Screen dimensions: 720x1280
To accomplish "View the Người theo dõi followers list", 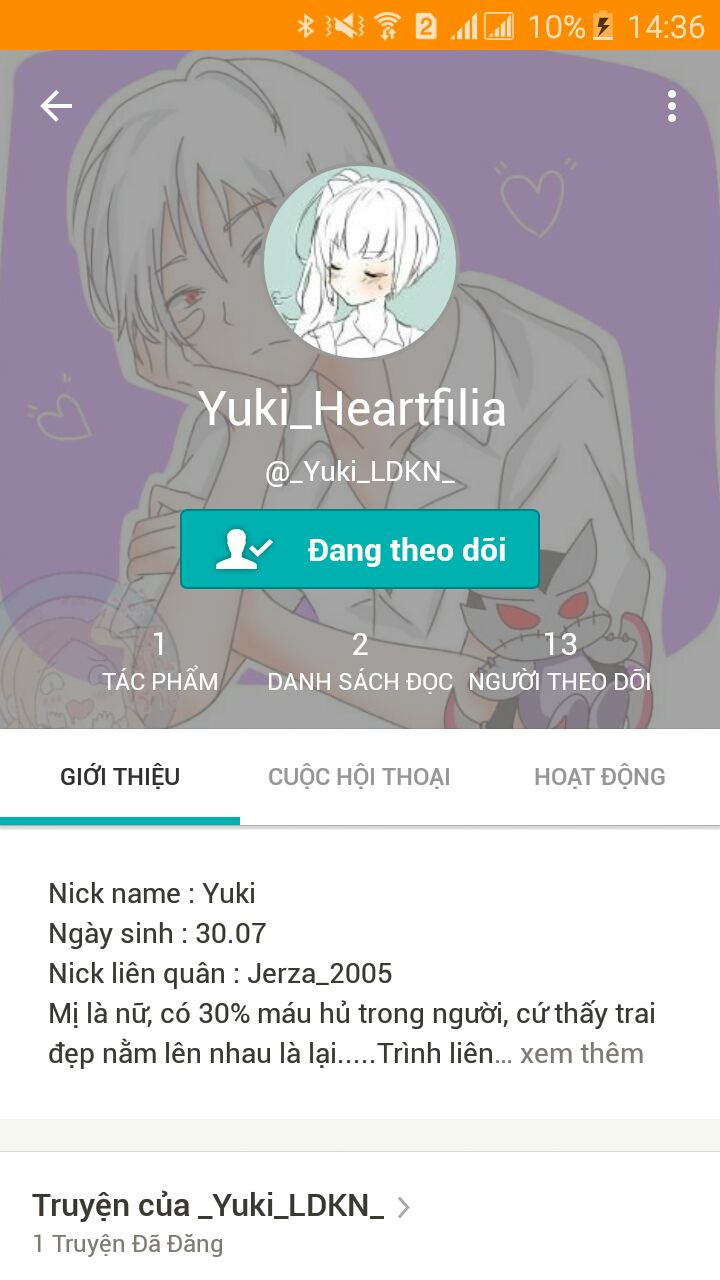I will 560,662.
